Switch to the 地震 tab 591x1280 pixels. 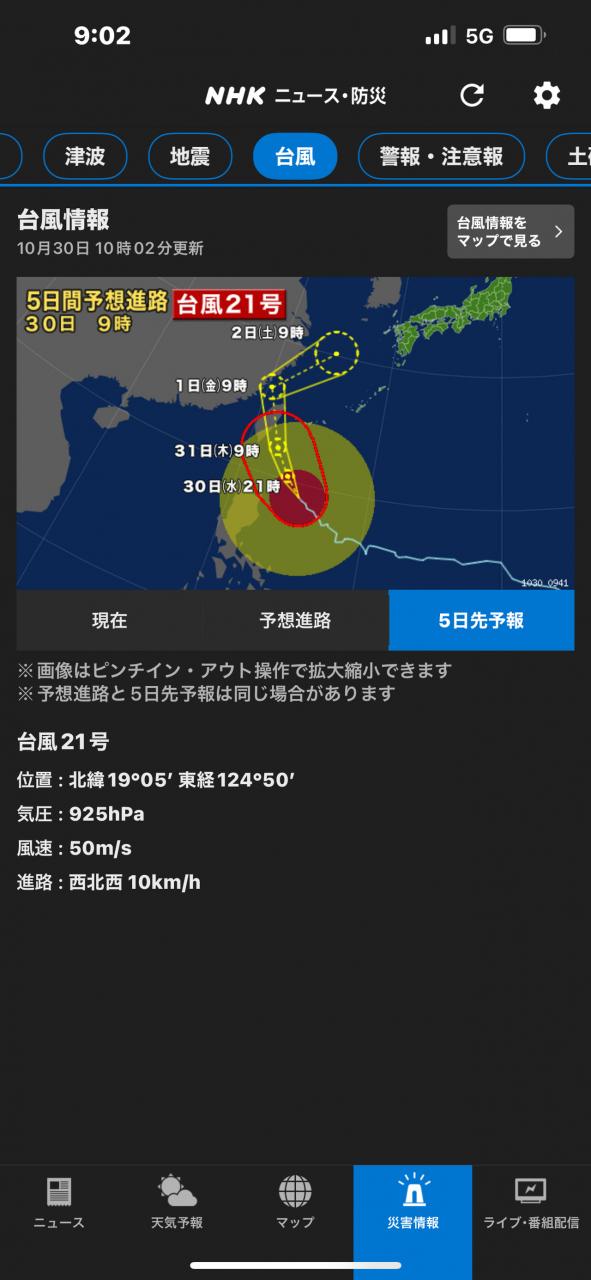point(190,156)
